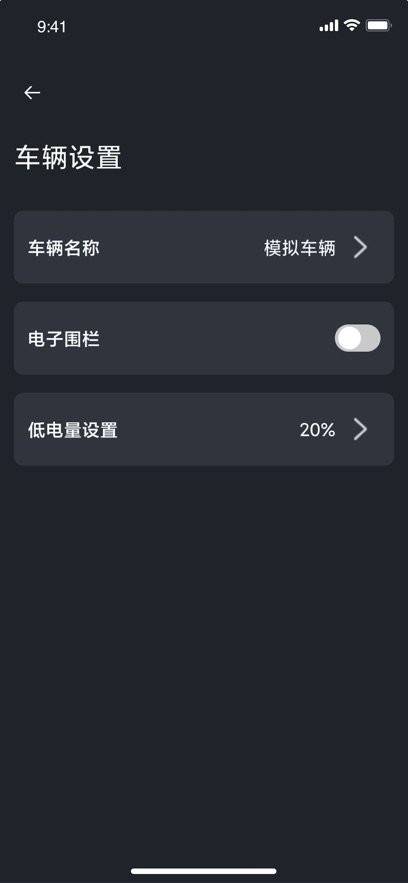
Task: Open 低电量设置 showing 20%
Action: [x=204, y=430]
